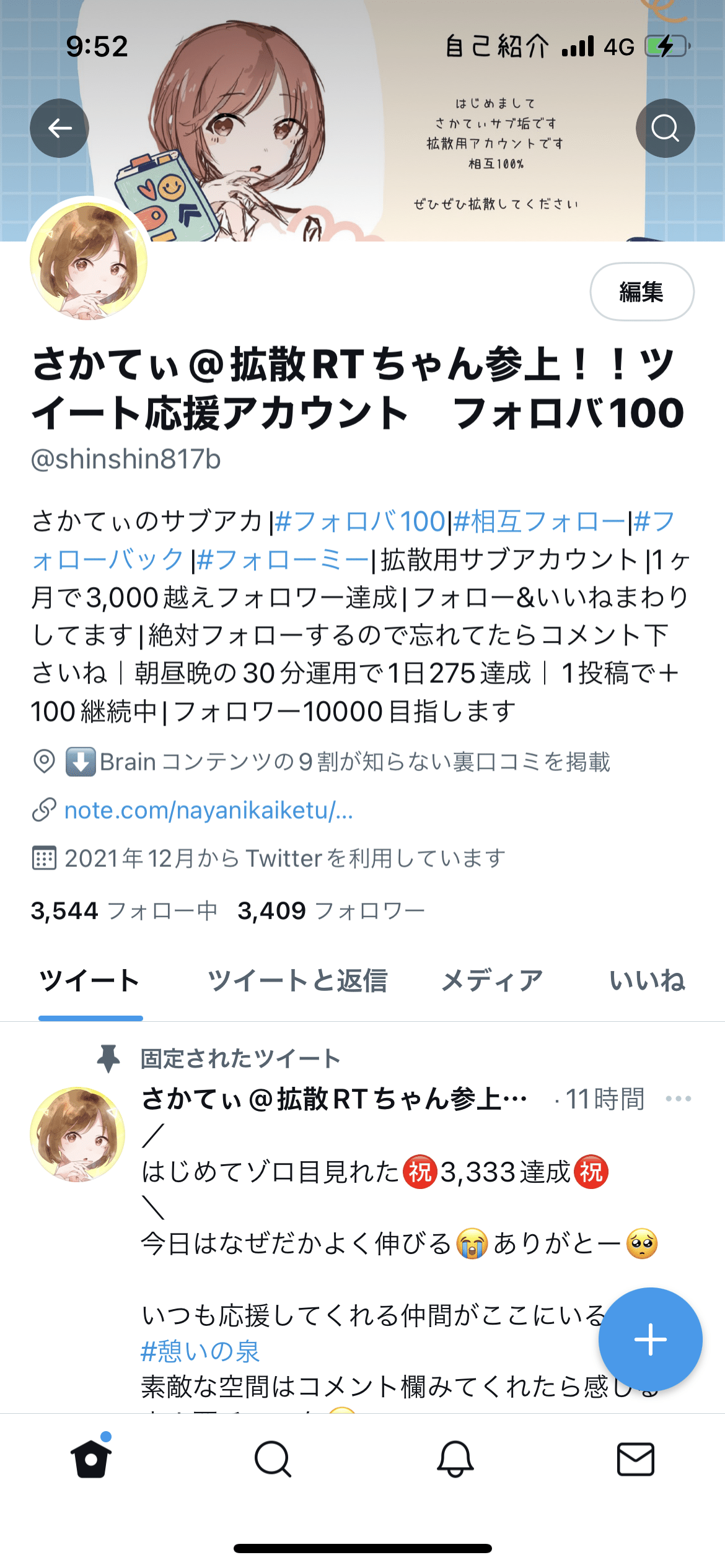Open the messages envelope tab
Viewport: 725px width, 1568px height.
tap(636, 1459)
